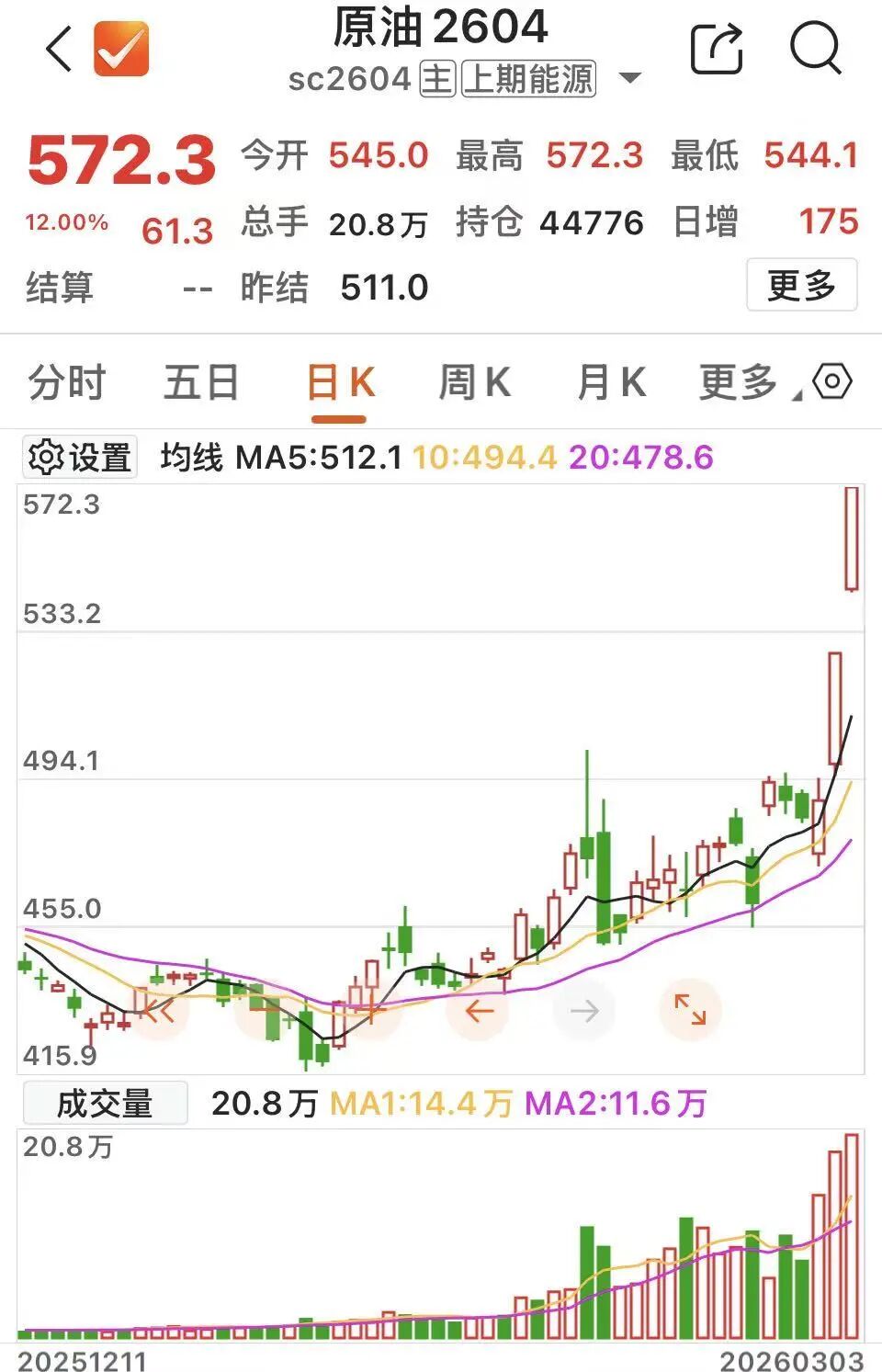This screenshot has width=882, height=1372.
Task: Jump to the earliest candles with double arrow
Action: [x=157, y=1012]
